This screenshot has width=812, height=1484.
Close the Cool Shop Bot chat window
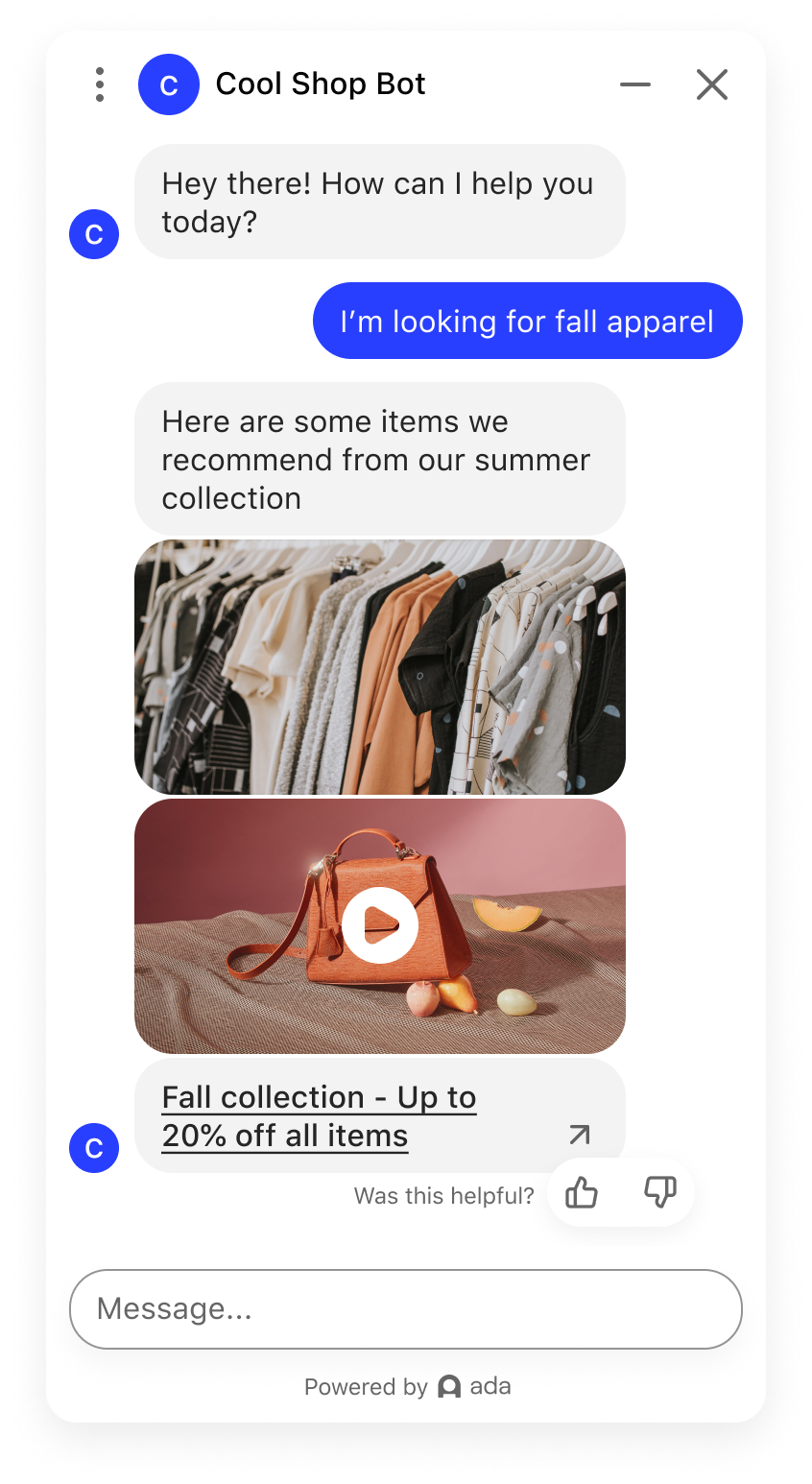(x=712, y=84)
